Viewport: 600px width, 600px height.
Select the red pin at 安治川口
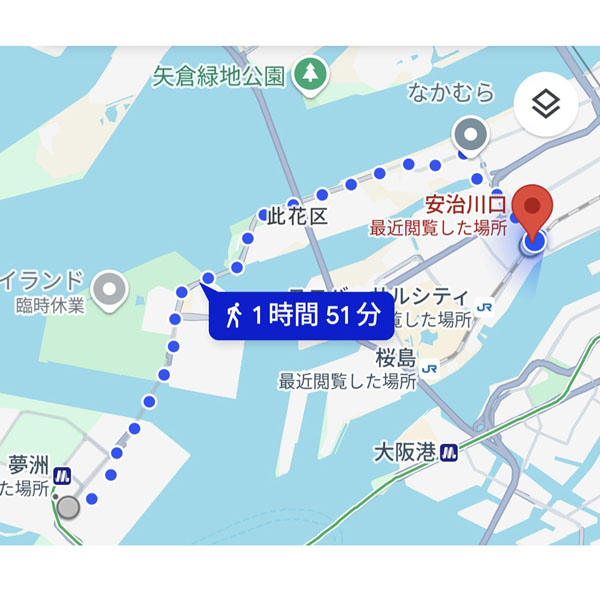[536, 209]
